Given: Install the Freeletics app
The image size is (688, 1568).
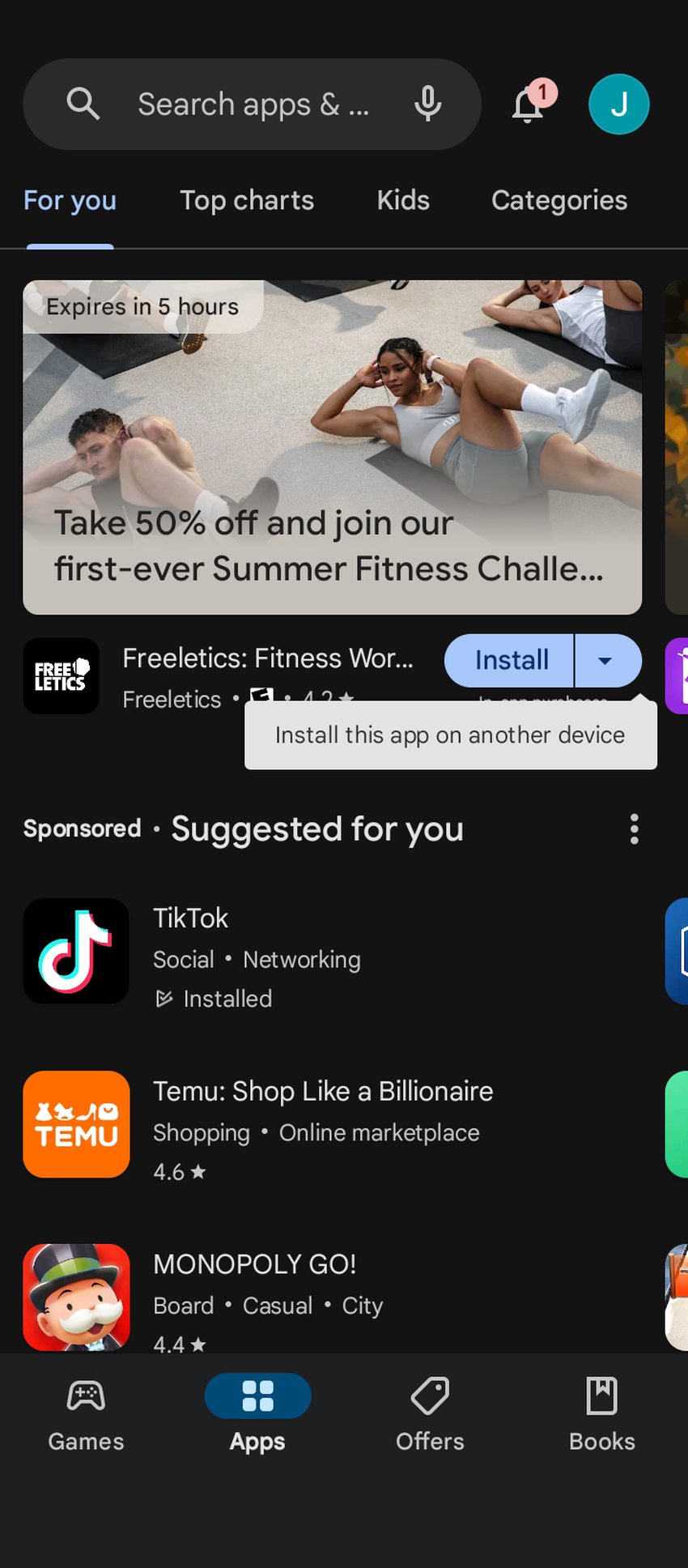Looking at the screenshot, I should (x=511, y=660).
